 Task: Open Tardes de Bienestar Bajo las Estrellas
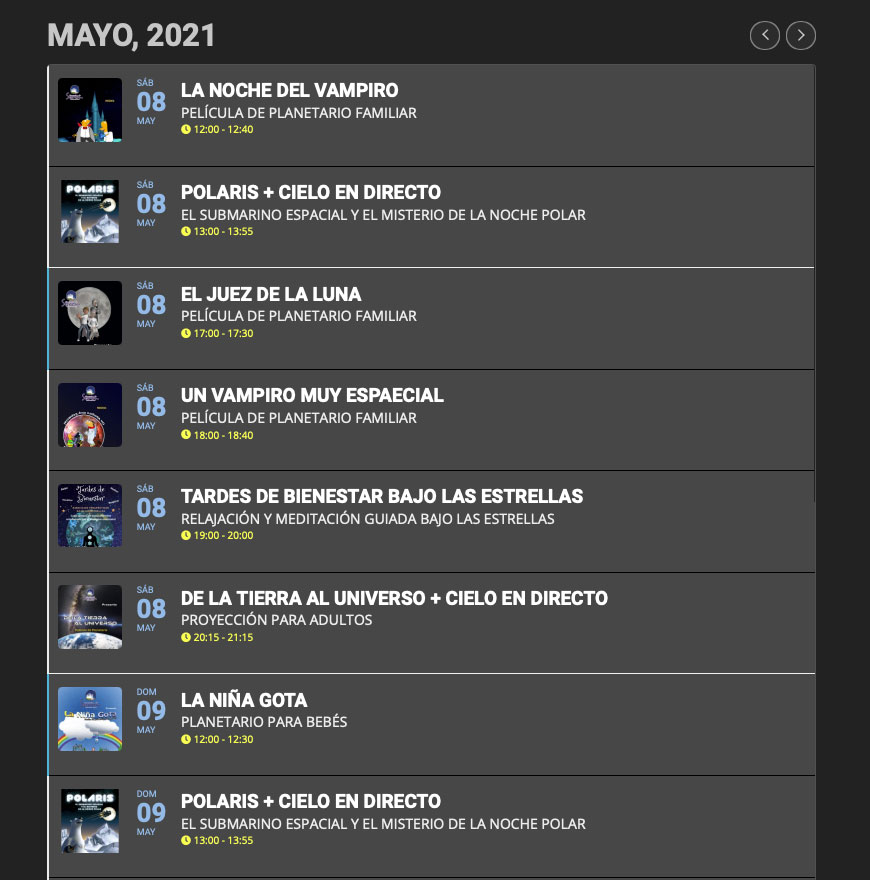381,496
